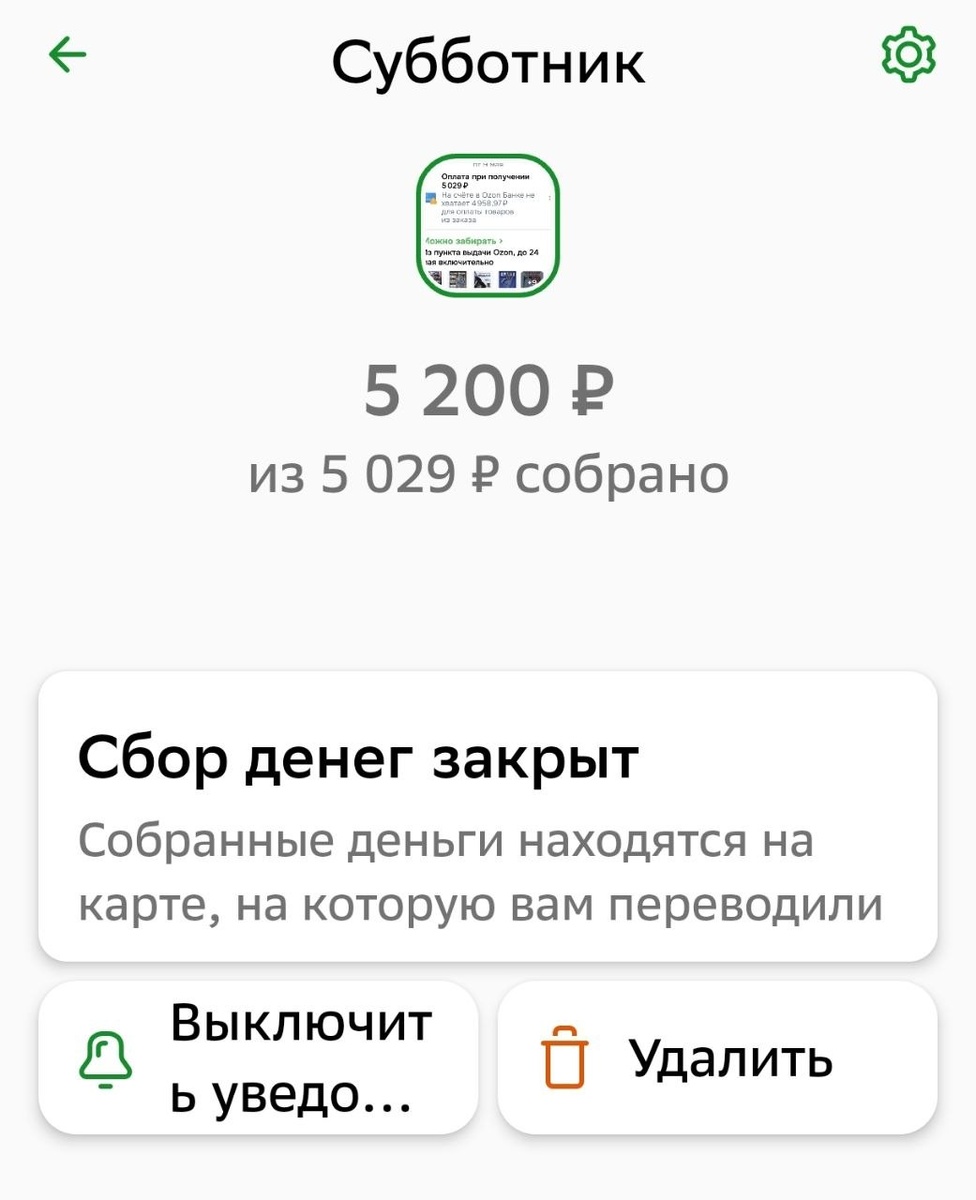Go back using the green arrow
This screenshot has width=976, height=1200.
click(68, 56)
